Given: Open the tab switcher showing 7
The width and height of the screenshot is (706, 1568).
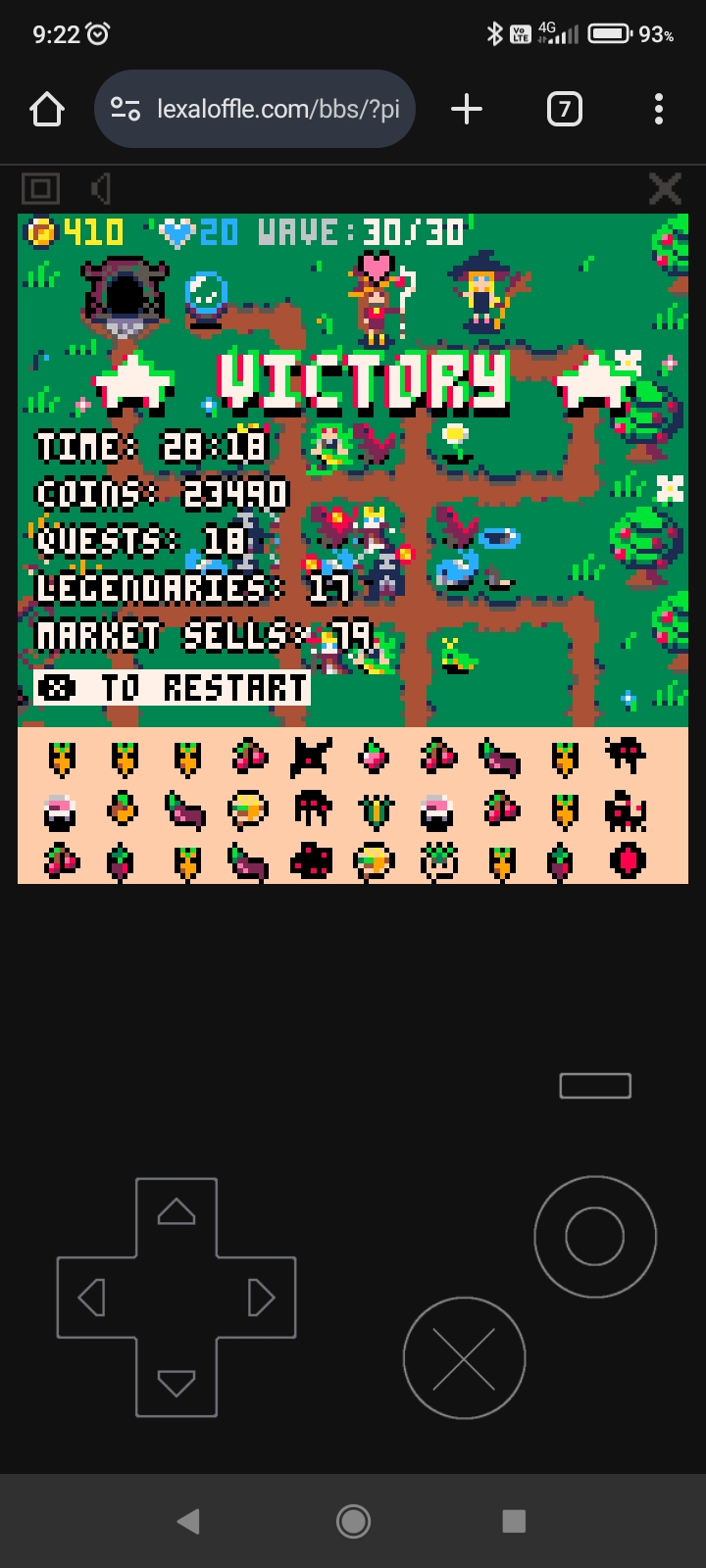Looking at the screenshot, I should pyautogui.click(x=564, y=109).
